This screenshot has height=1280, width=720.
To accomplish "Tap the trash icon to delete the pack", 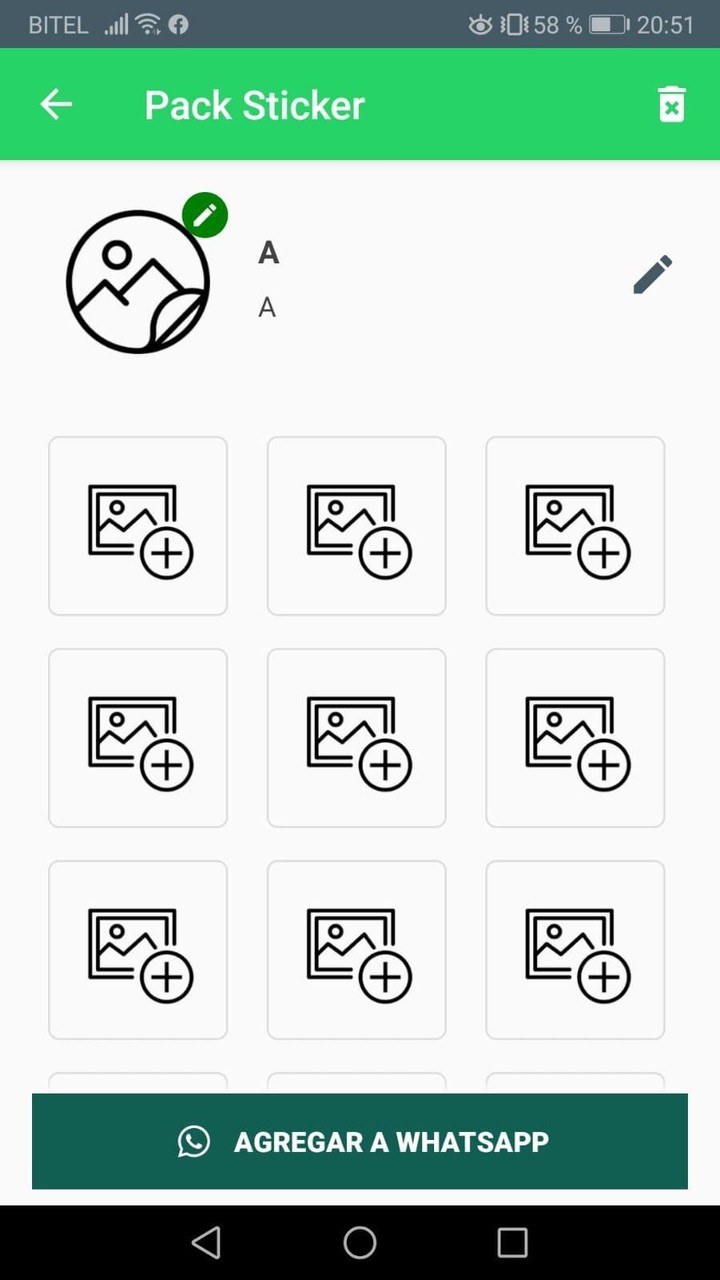I will (x=671, y=104).
